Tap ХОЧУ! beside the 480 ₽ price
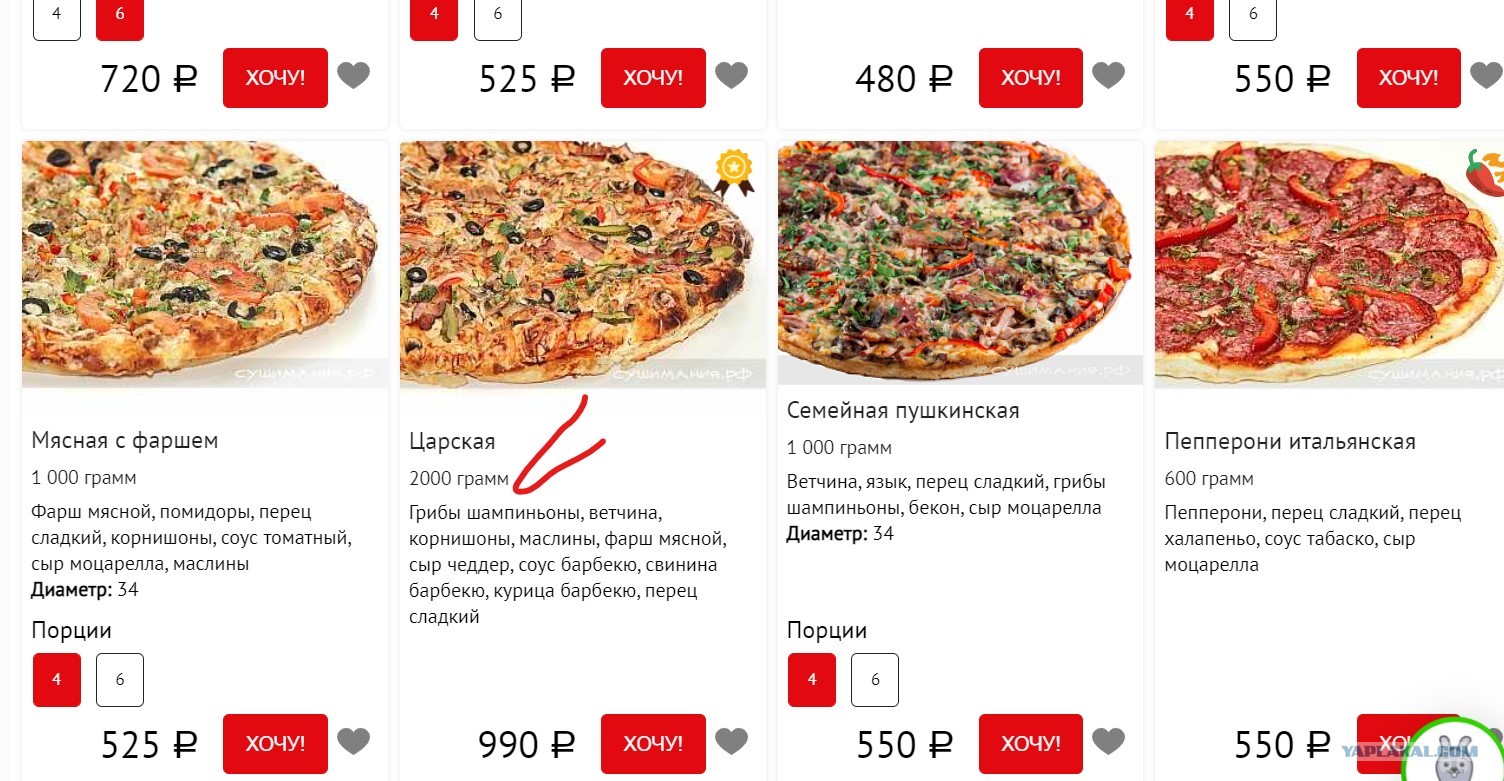1504x781 pixels. click(x=1030, y=77)
